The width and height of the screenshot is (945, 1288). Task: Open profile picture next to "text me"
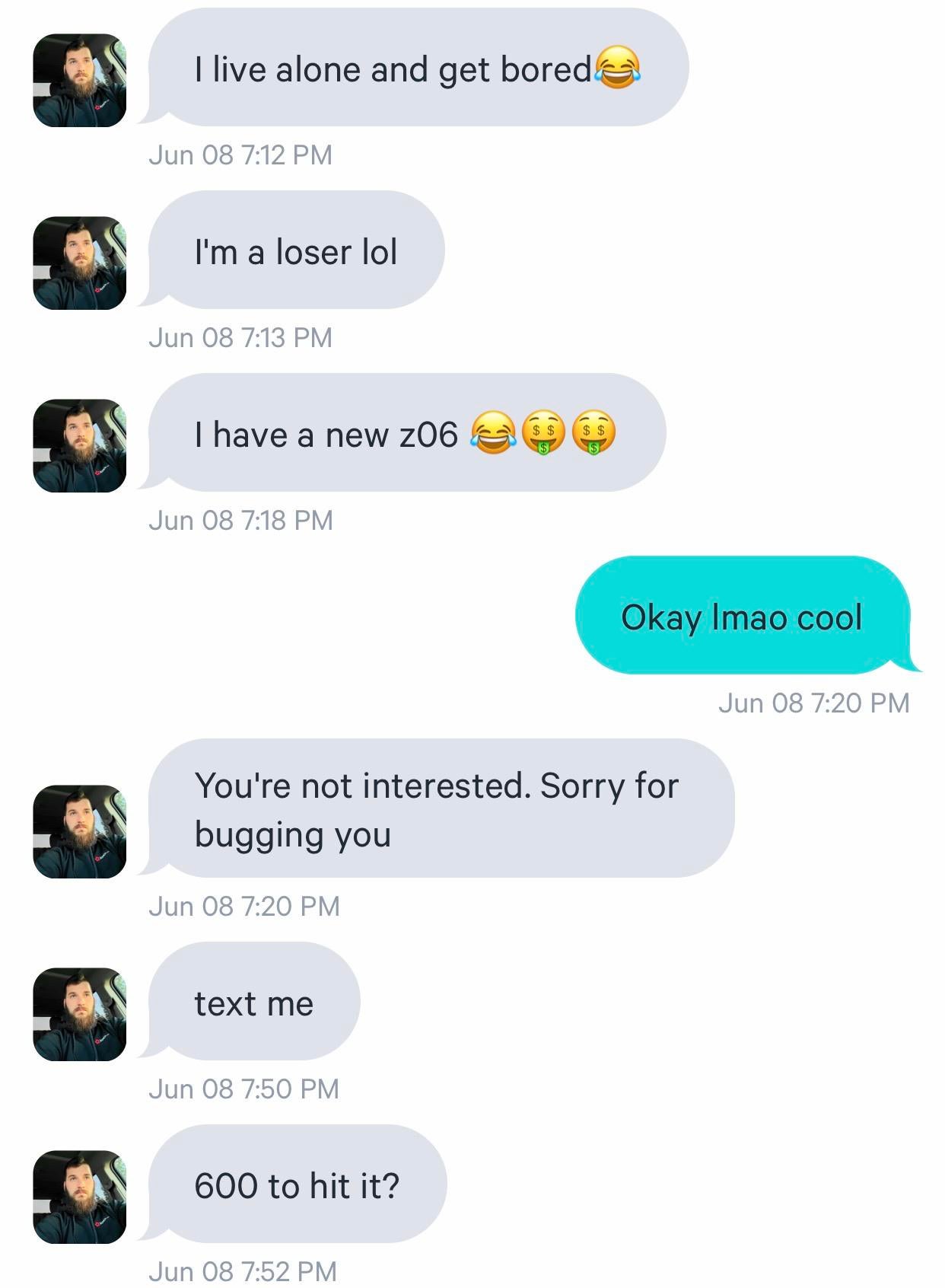coord(80,1014)
